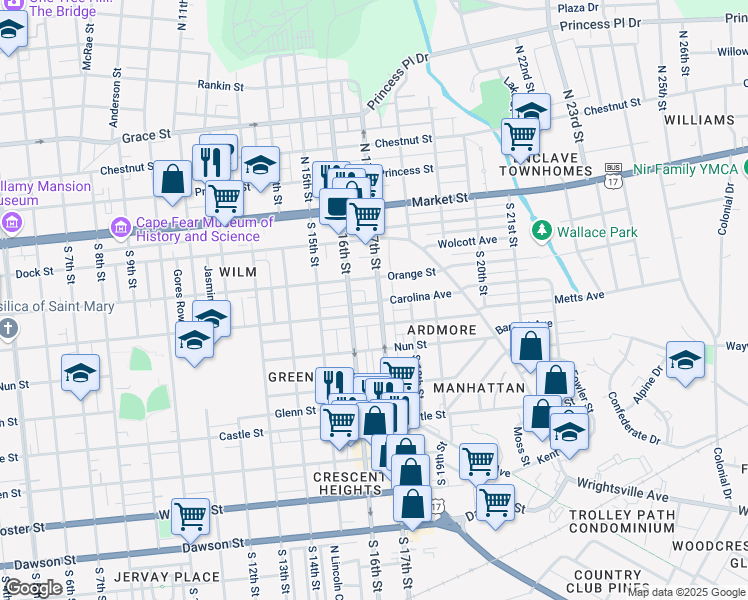Open the cart marker above Enclave Townhomes

click(x=521, y=135)
